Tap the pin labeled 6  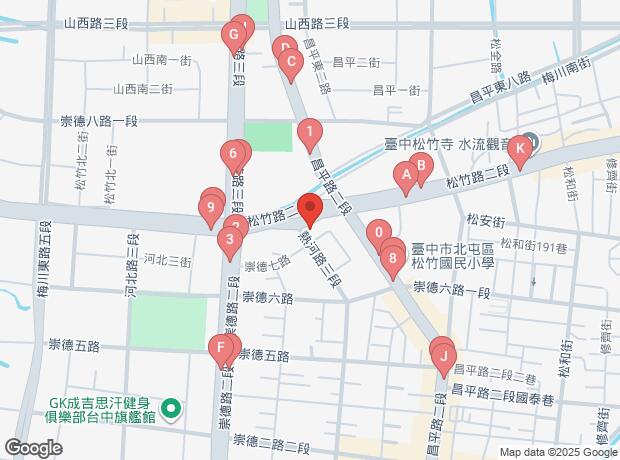pos(233,154)
